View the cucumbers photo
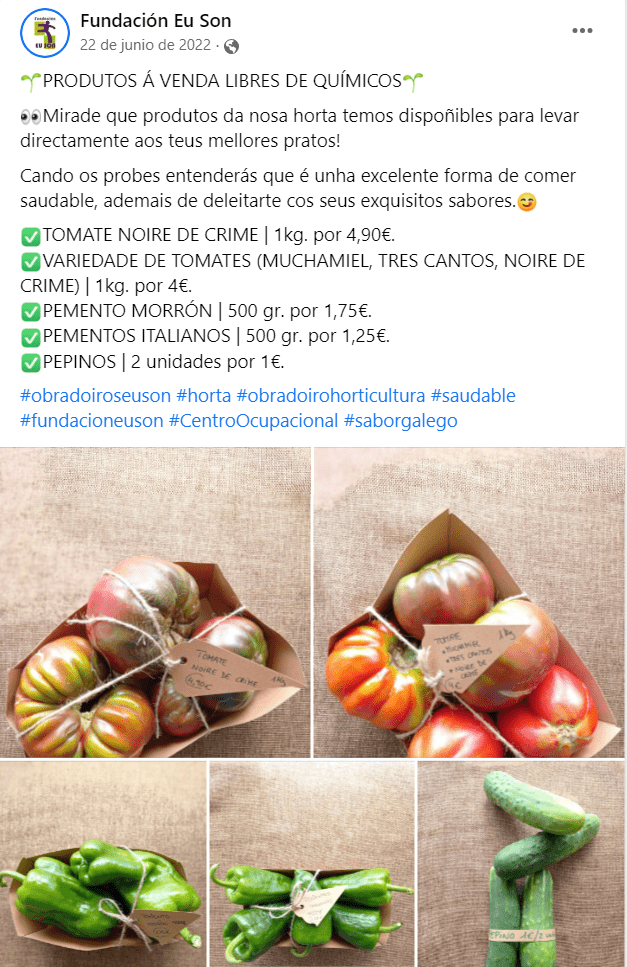The width and height of the screenshot is (627, 967). pyautogui.click(x=521, y=864)
